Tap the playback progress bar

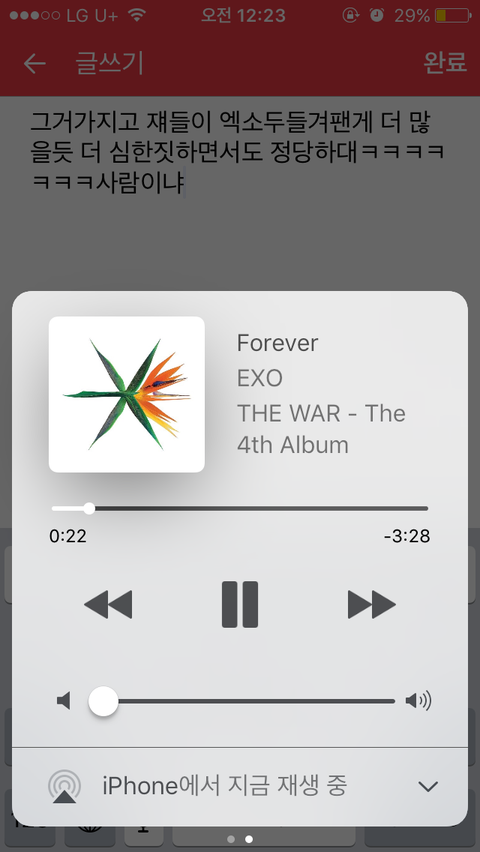pos(240,509)
